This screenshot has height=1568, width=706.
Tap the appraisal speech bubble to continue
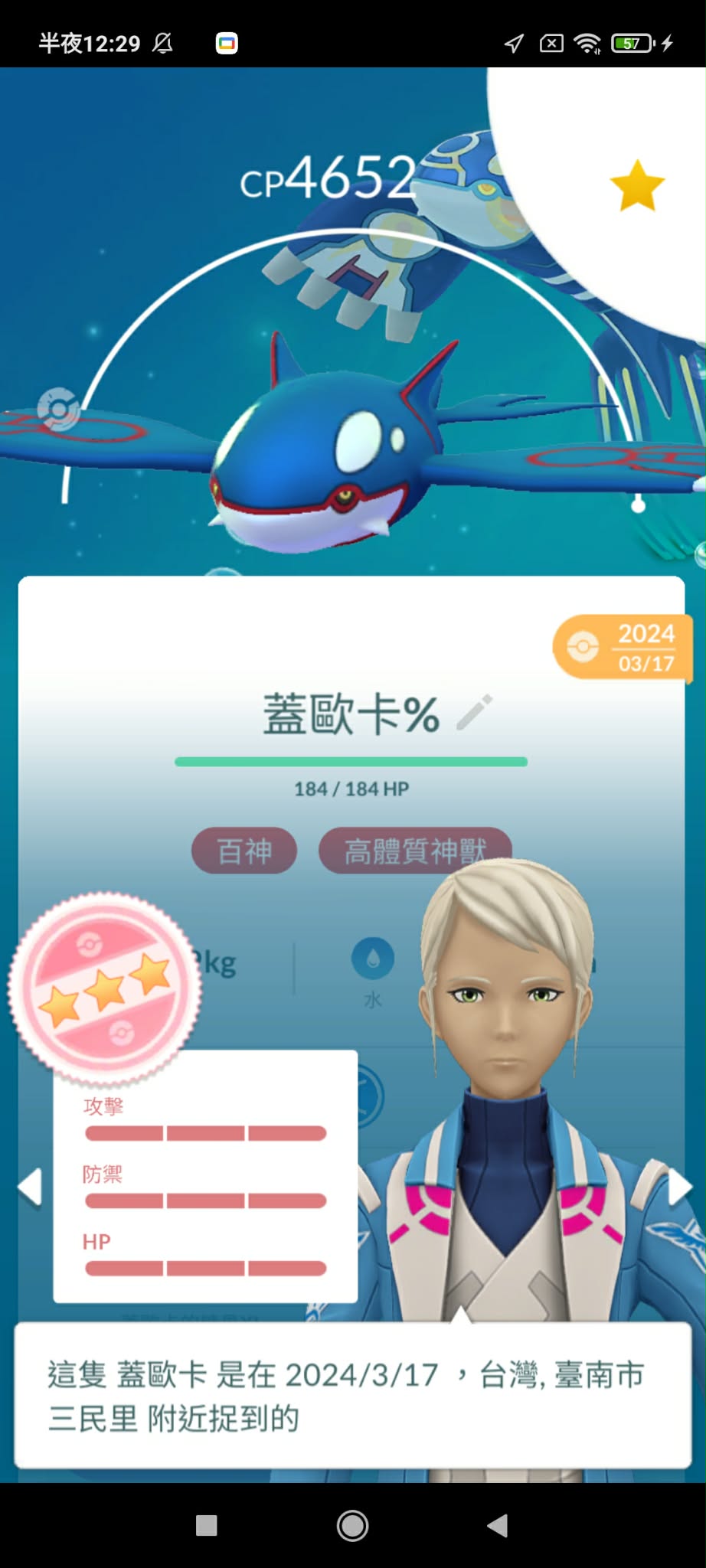(x=352, y=1395)
